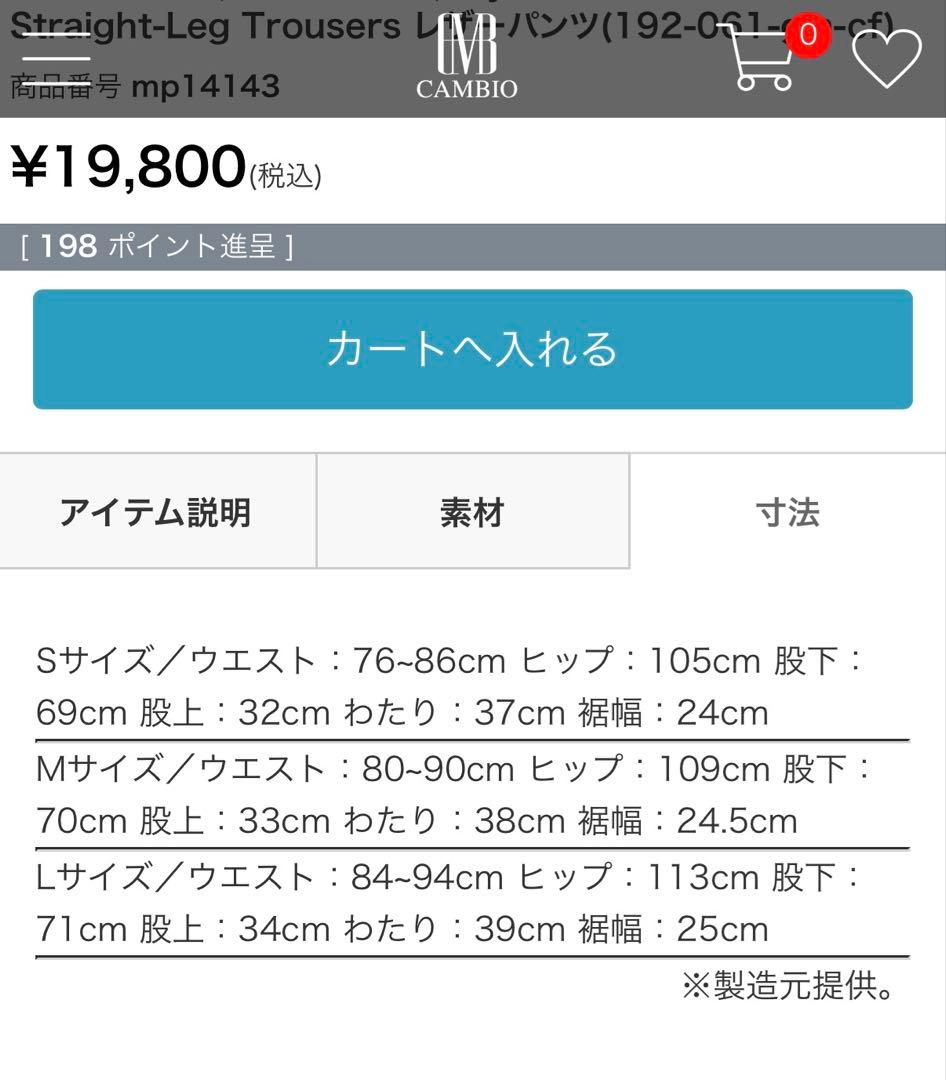
Task: Select the ¥19,800 price display
Action: 125,169
